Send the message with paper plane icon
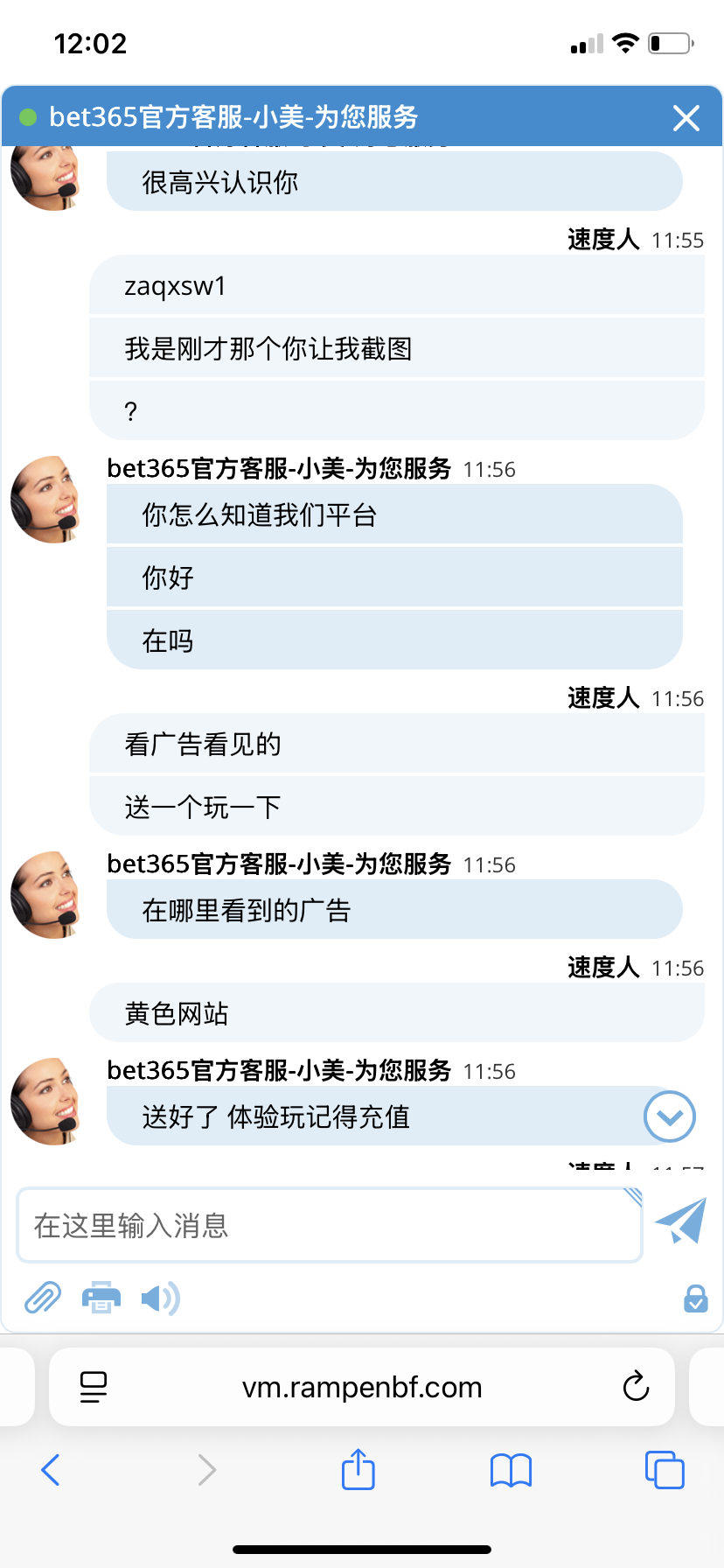The image size is (724, 1568). pyautogui.click(x=680, y=1221)
